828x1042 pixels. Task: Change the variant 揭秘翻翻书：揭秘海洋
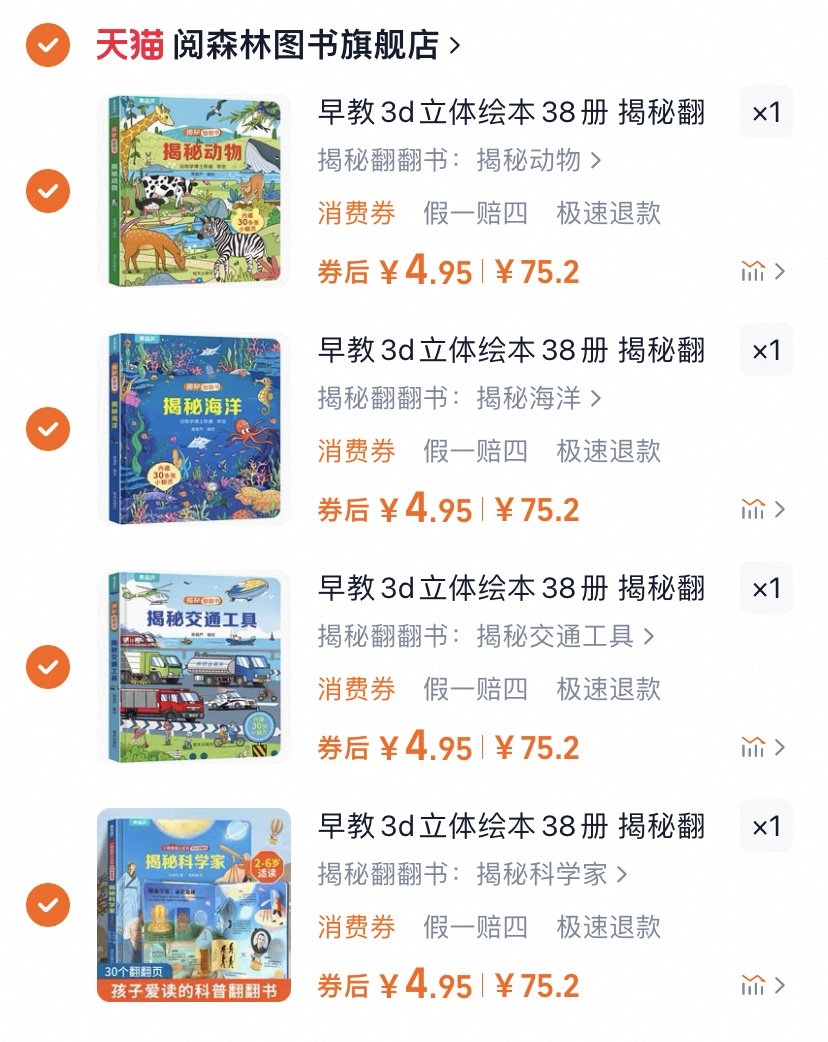(460, 398)
